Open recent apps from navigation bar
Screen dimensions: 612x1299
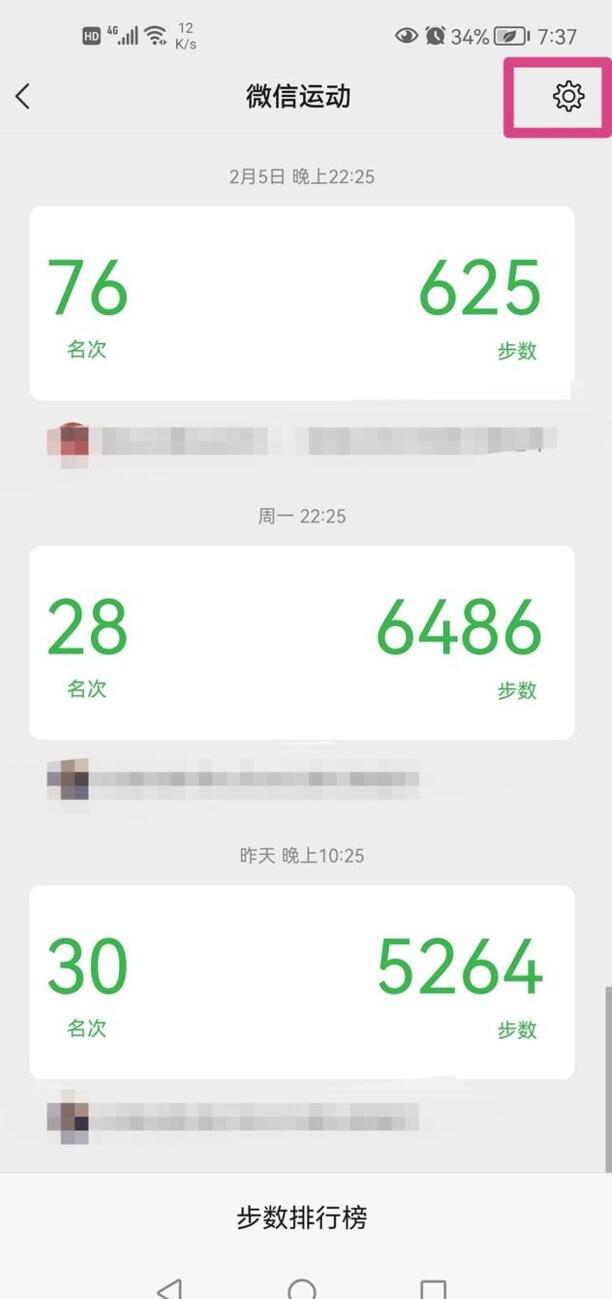[x=433, y=1289]
